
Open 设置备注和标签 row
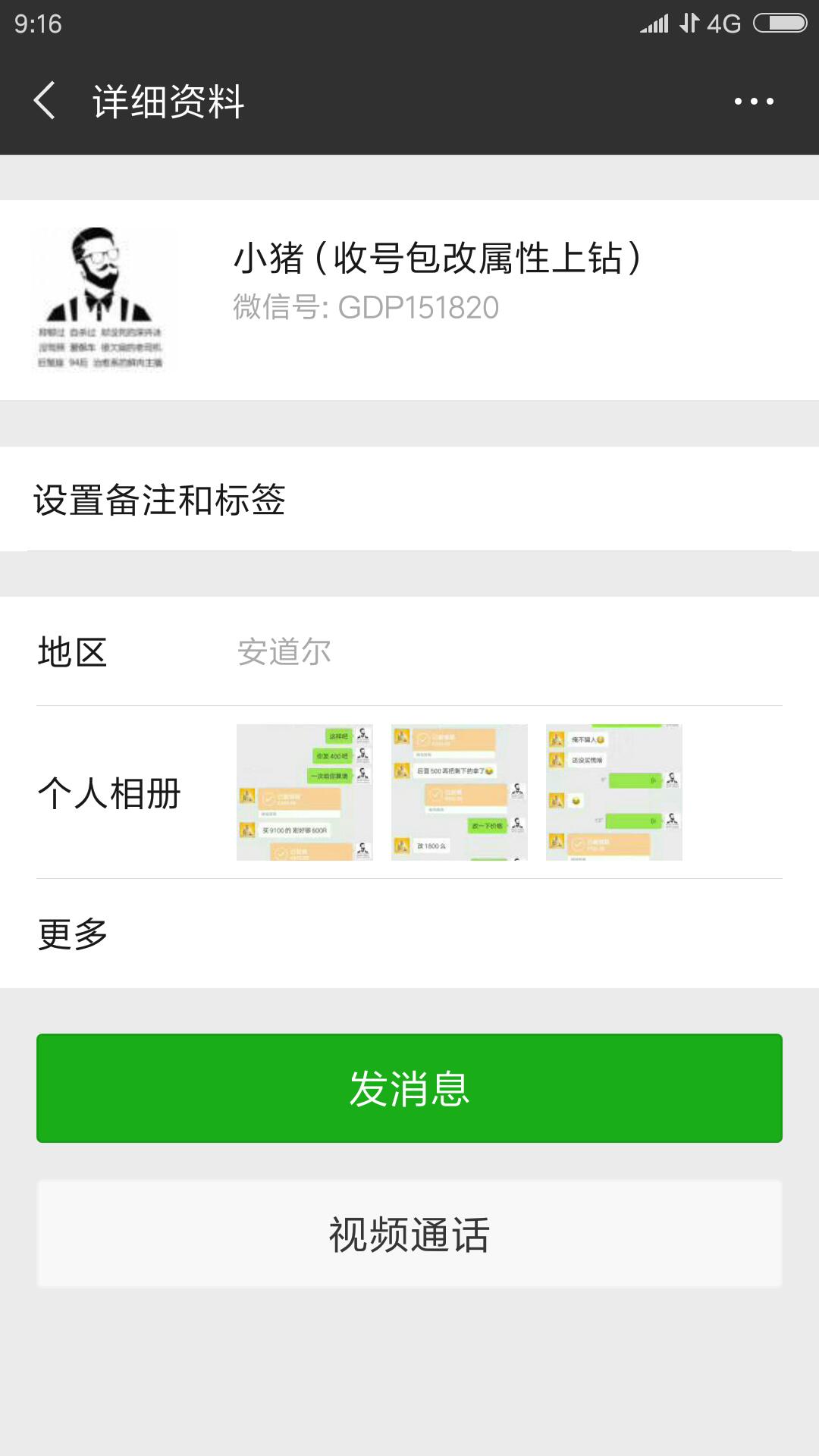coord(409,499)
